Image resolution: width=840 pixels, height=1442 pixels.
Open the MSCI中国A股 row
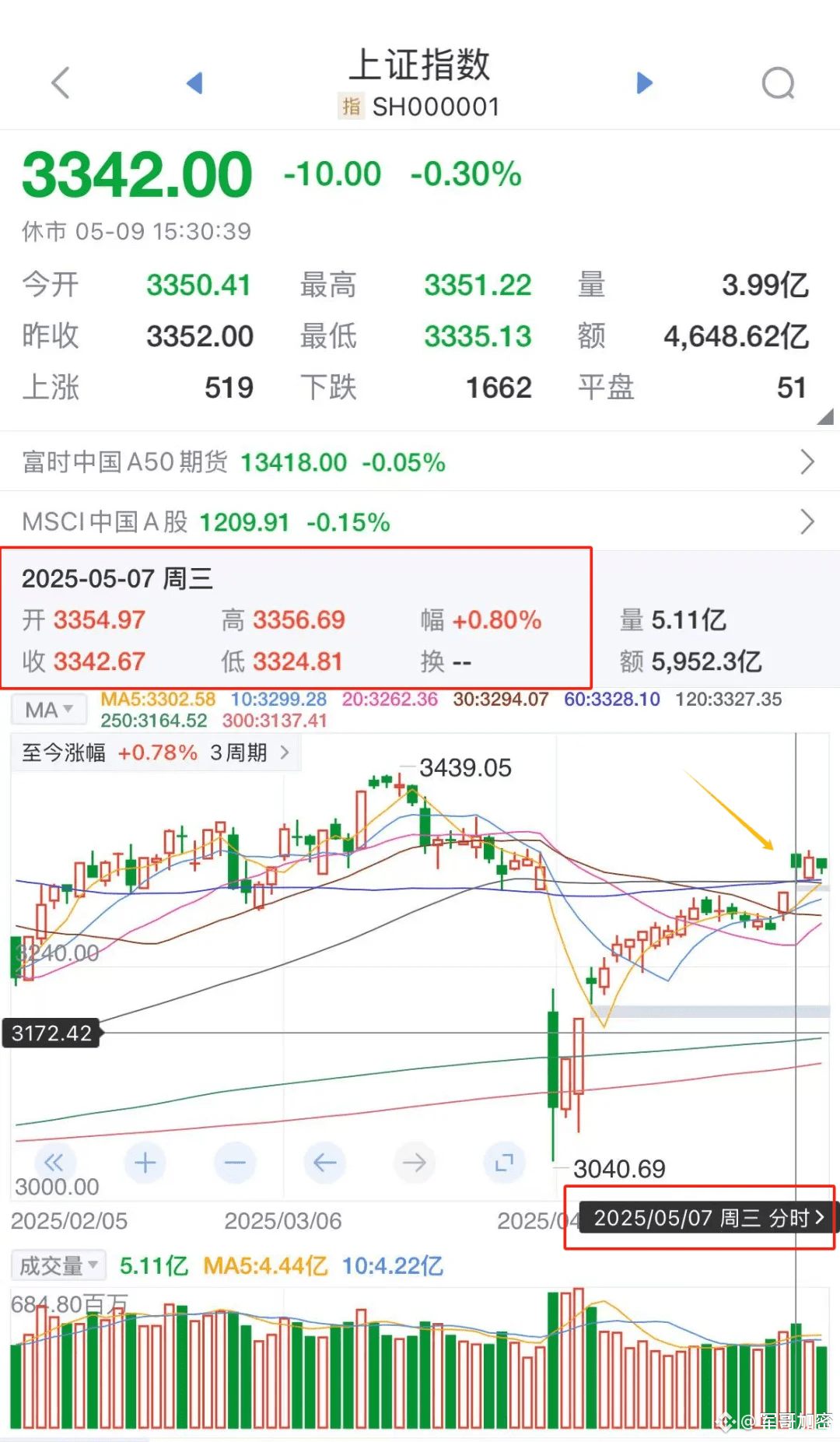coord(420,521)
